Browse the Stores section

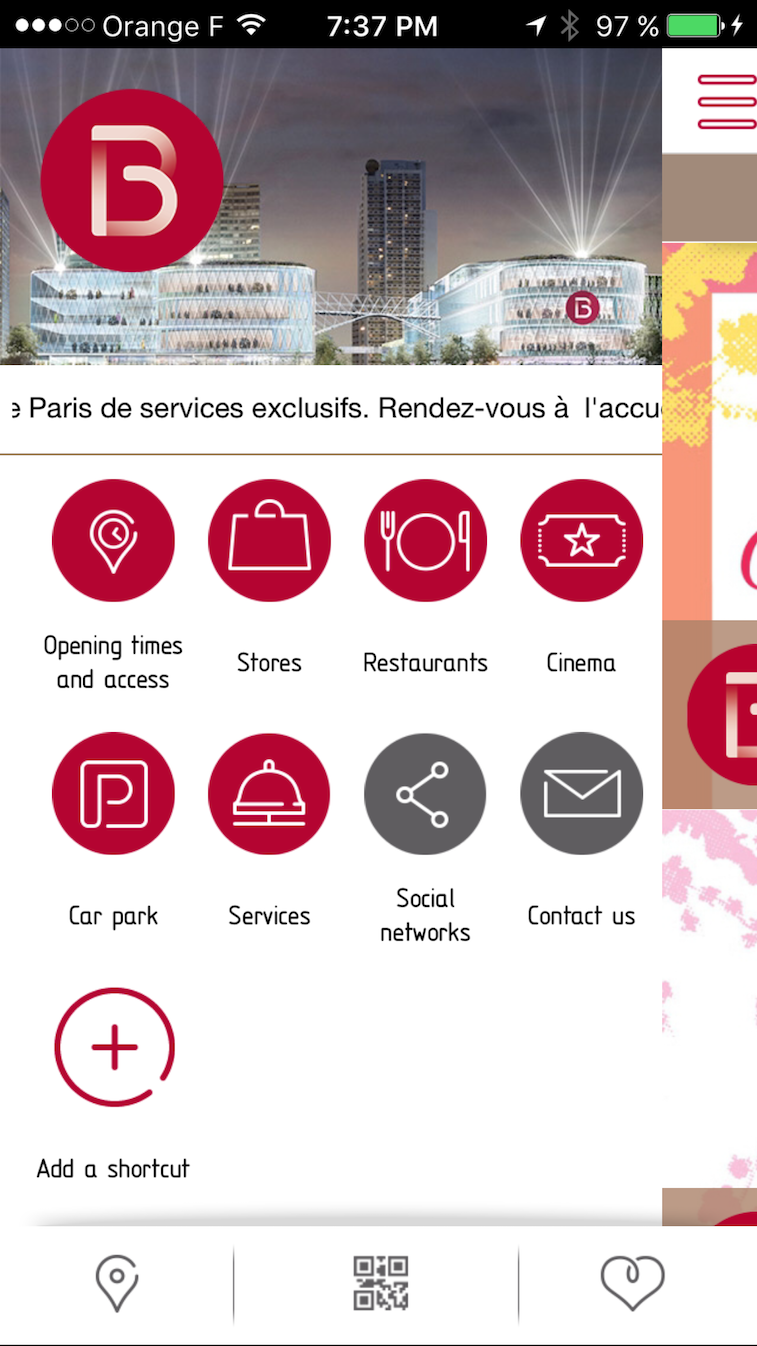pyautogui.click(x=269, y=540)
